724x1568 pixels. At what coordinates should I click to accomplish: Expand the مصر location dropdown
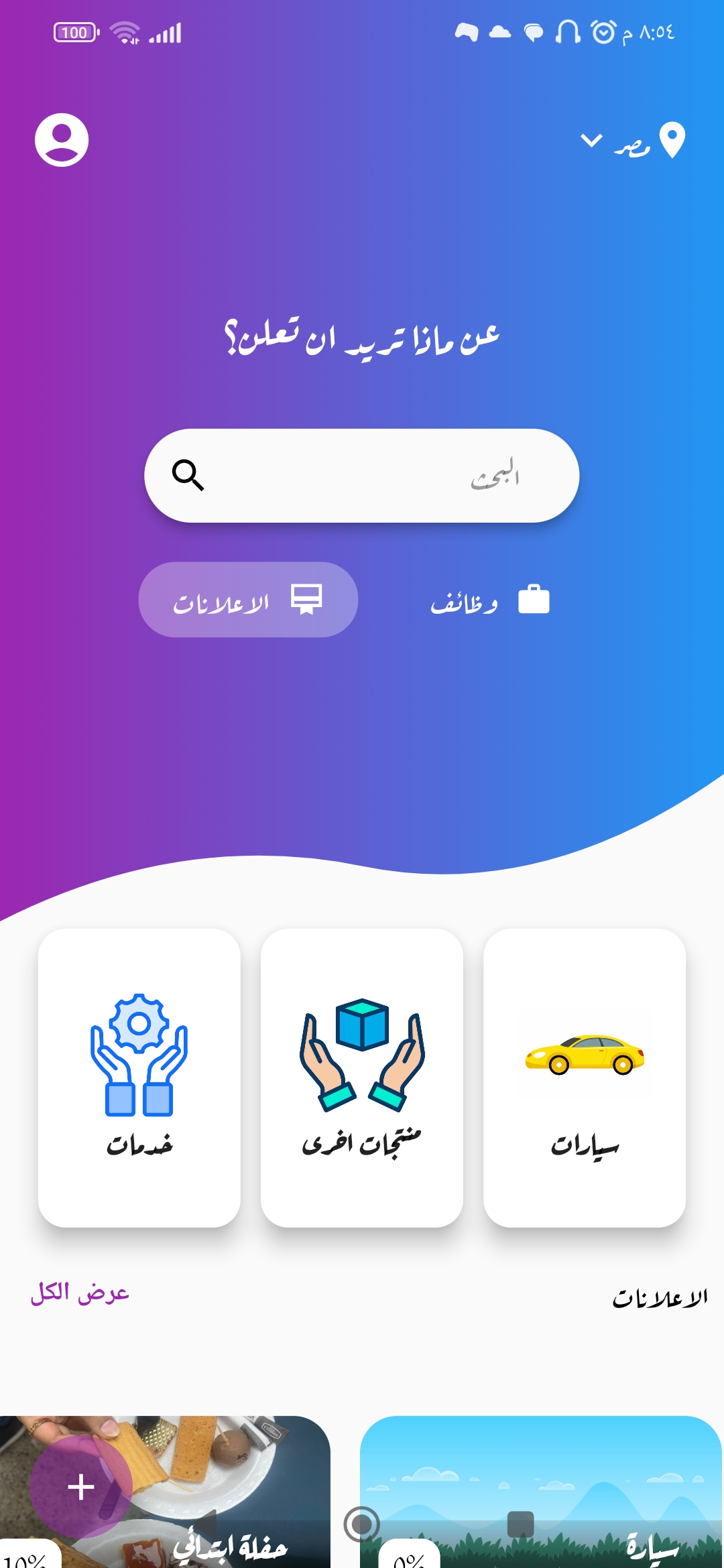[x=631, y=141]
